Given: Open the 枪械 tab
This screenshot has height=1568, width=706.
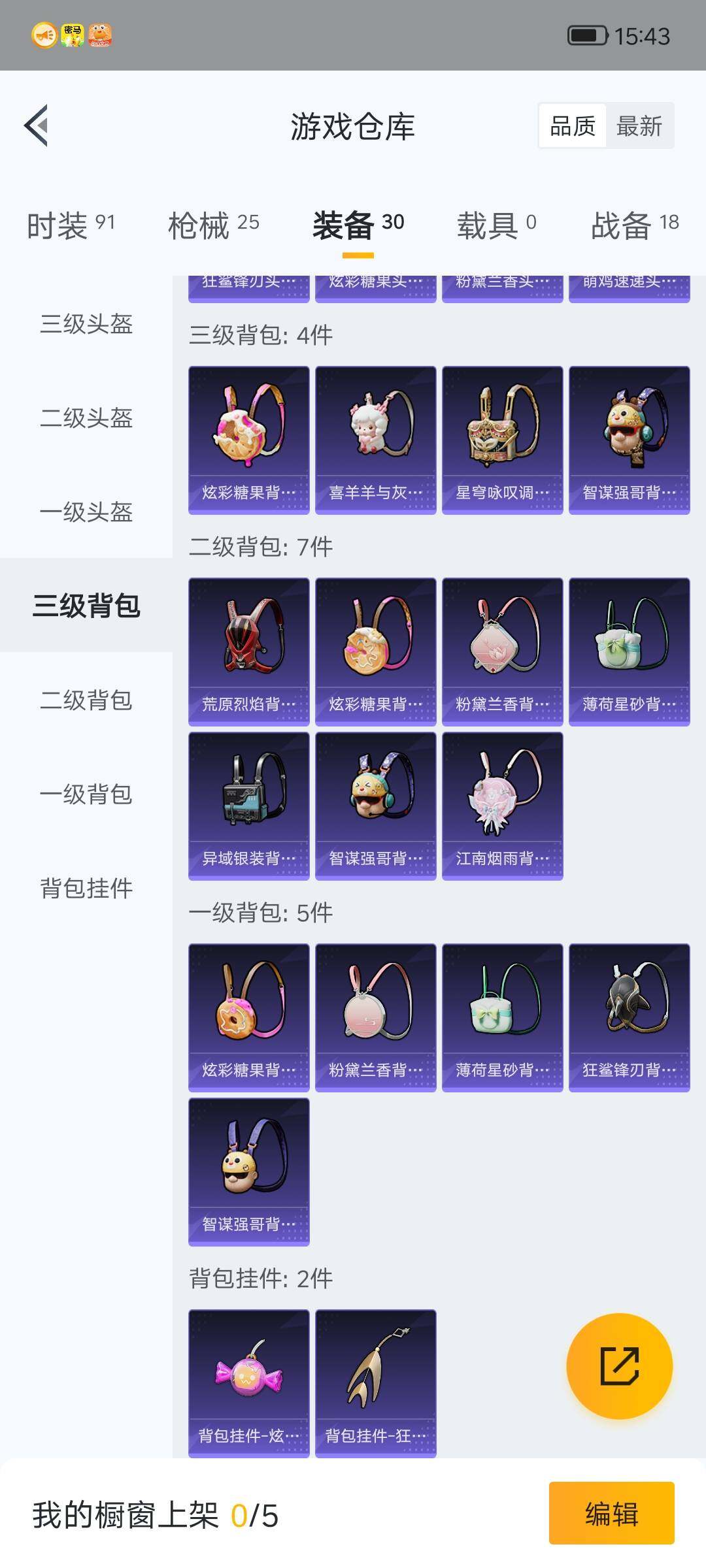Looking at the screenshot, I should 214,225.
